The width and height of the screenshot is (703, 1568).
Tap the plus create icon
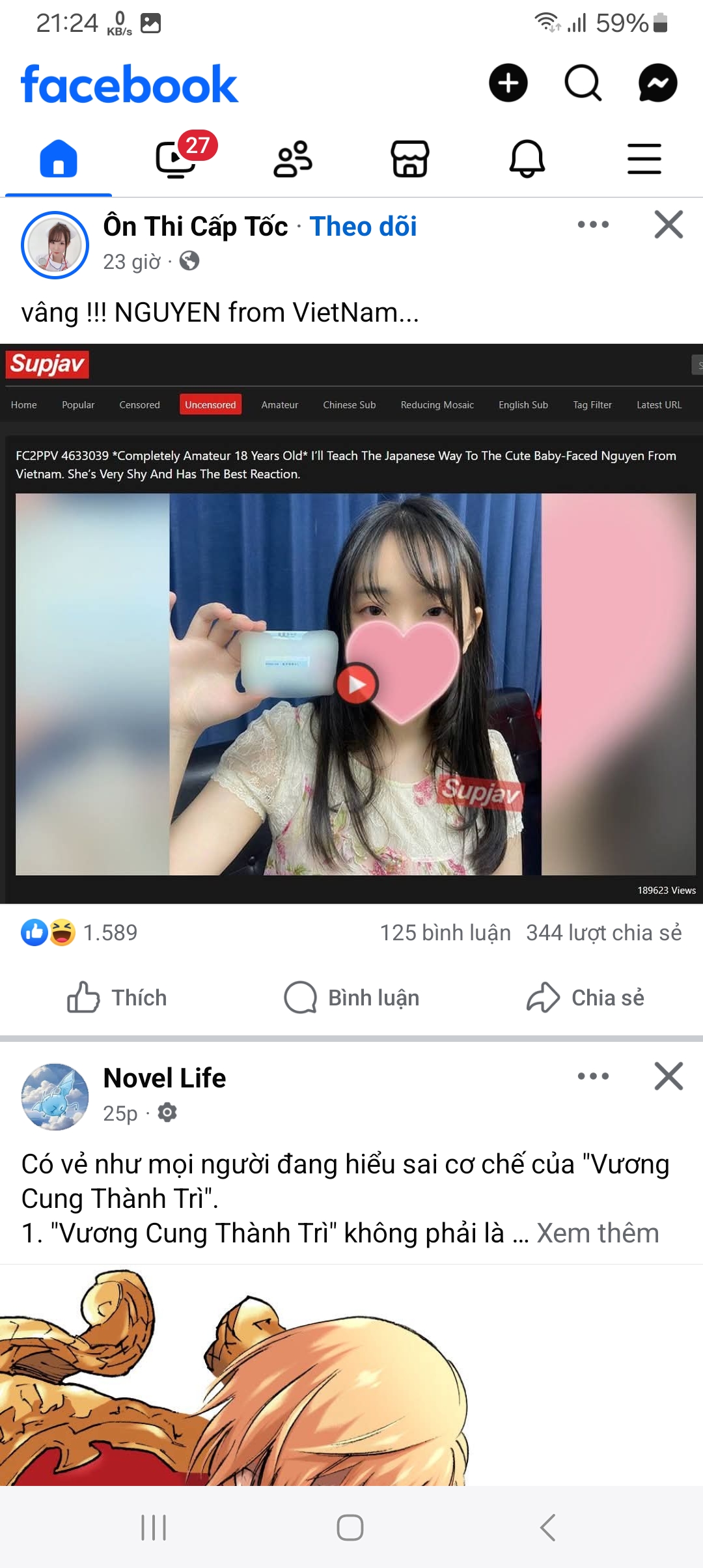click(508, 83)
